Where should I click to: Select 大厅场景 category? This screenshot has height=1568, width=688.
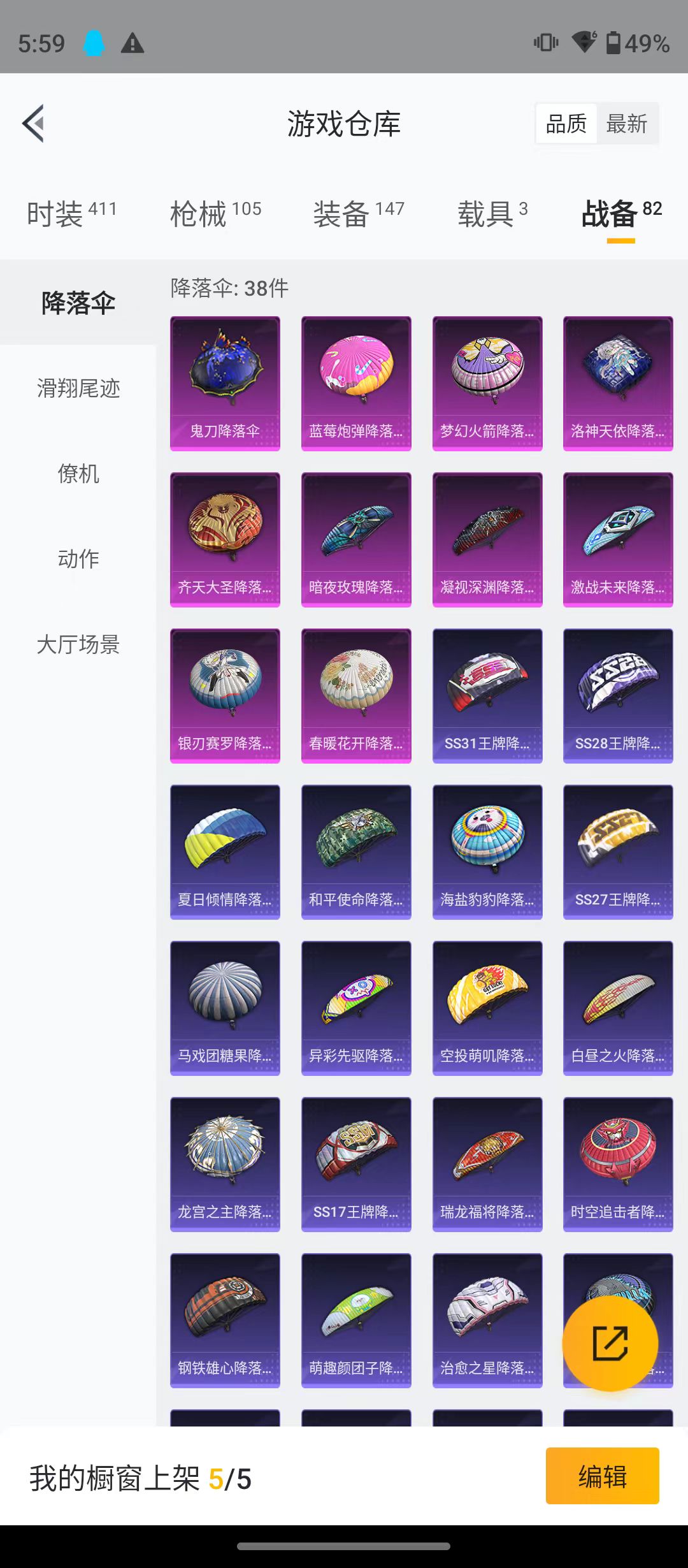78,644
